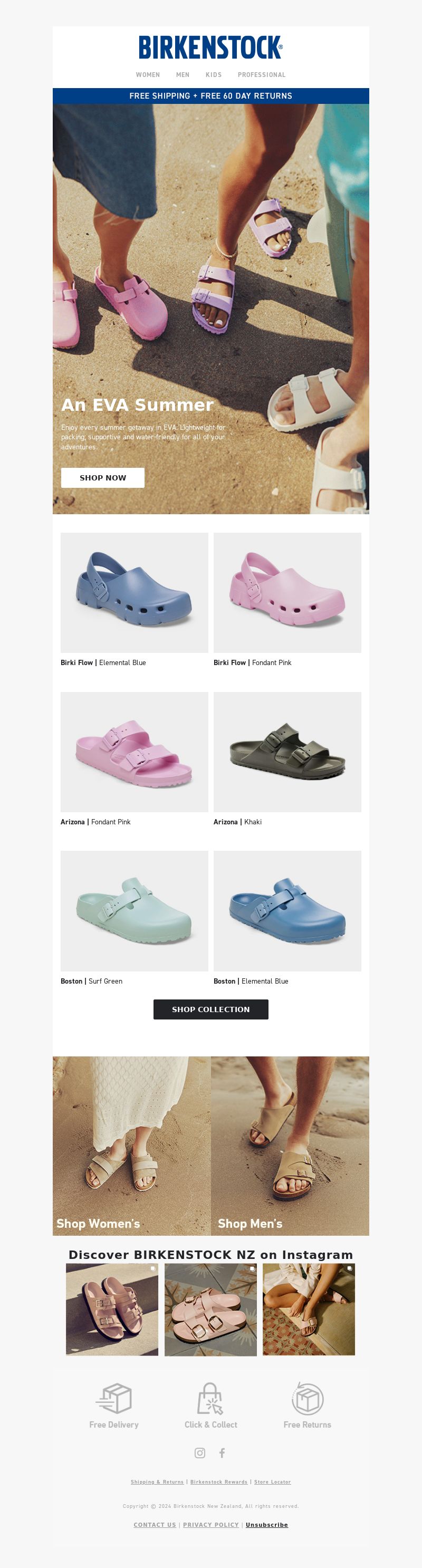Open the Instagram icon in the footer
The image size is (422, 1568).
(x=200, y=1453)
